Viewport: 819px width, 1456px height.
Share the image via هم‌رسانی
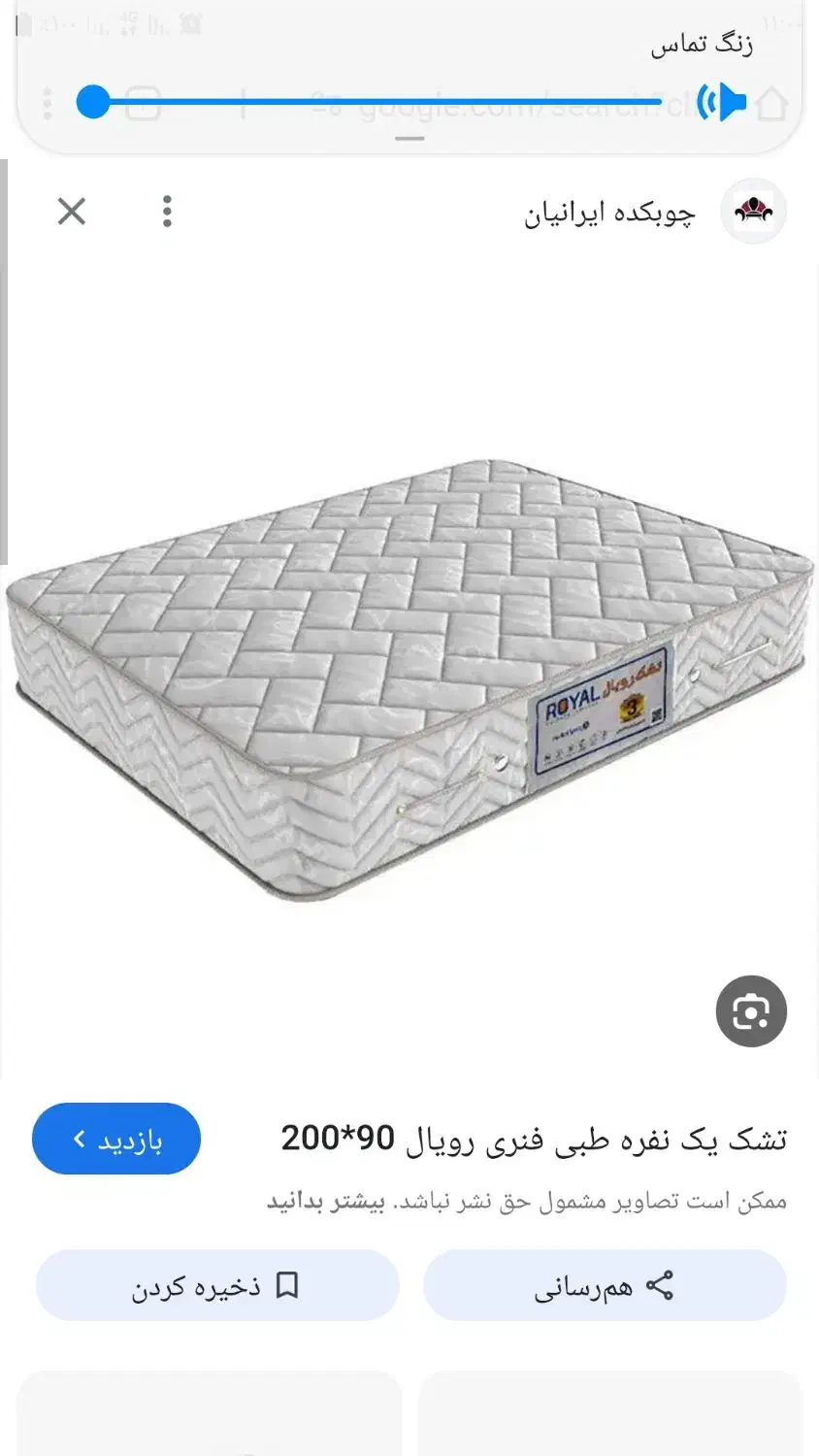604,1286
